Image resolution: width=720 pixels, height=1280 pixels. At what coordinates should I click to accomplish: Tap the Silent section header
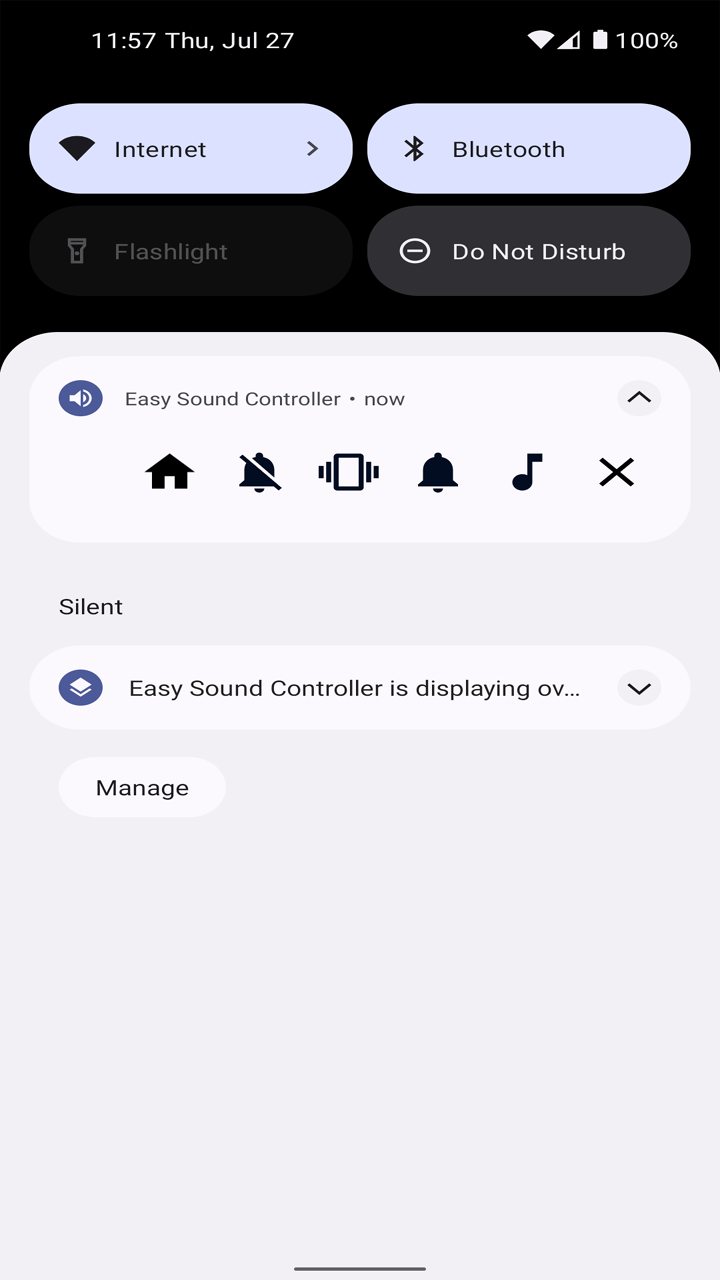[x=90, y=606]
